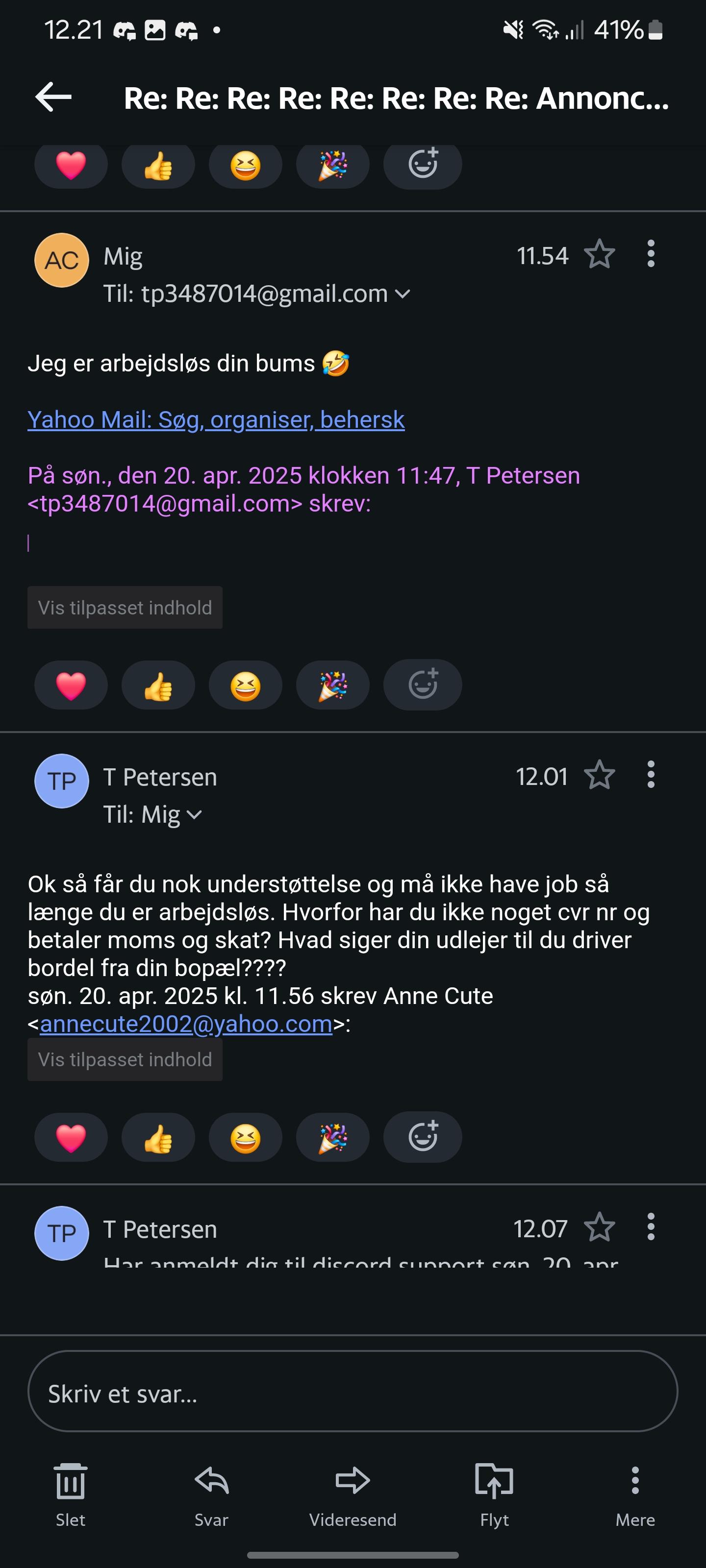Go back using the top-left arrow
The height and width of the screenshot is (1568, 706).
[53, 98]
